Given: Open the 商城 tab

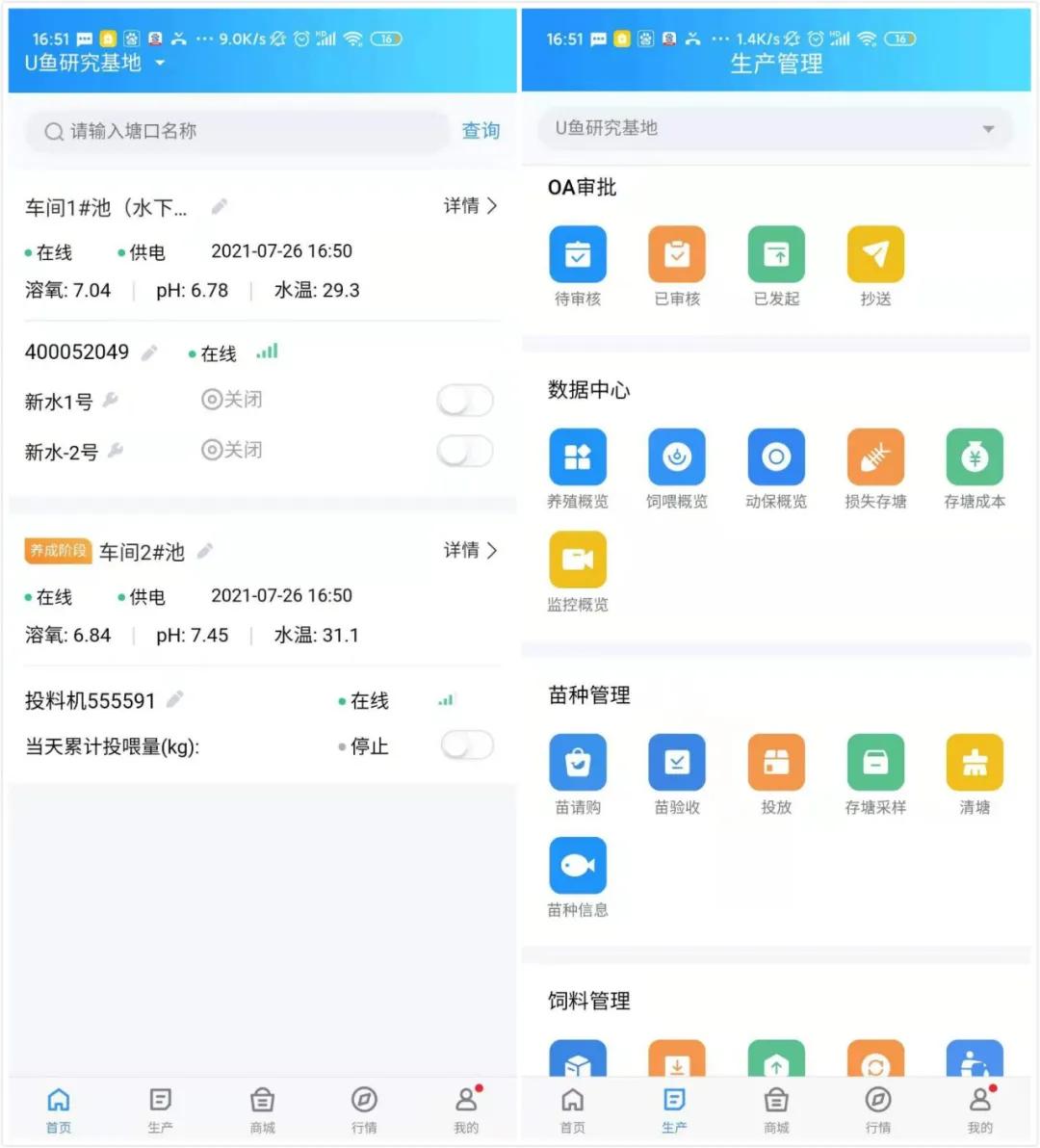Looking at the screenshot, I should click(262, 1109).
